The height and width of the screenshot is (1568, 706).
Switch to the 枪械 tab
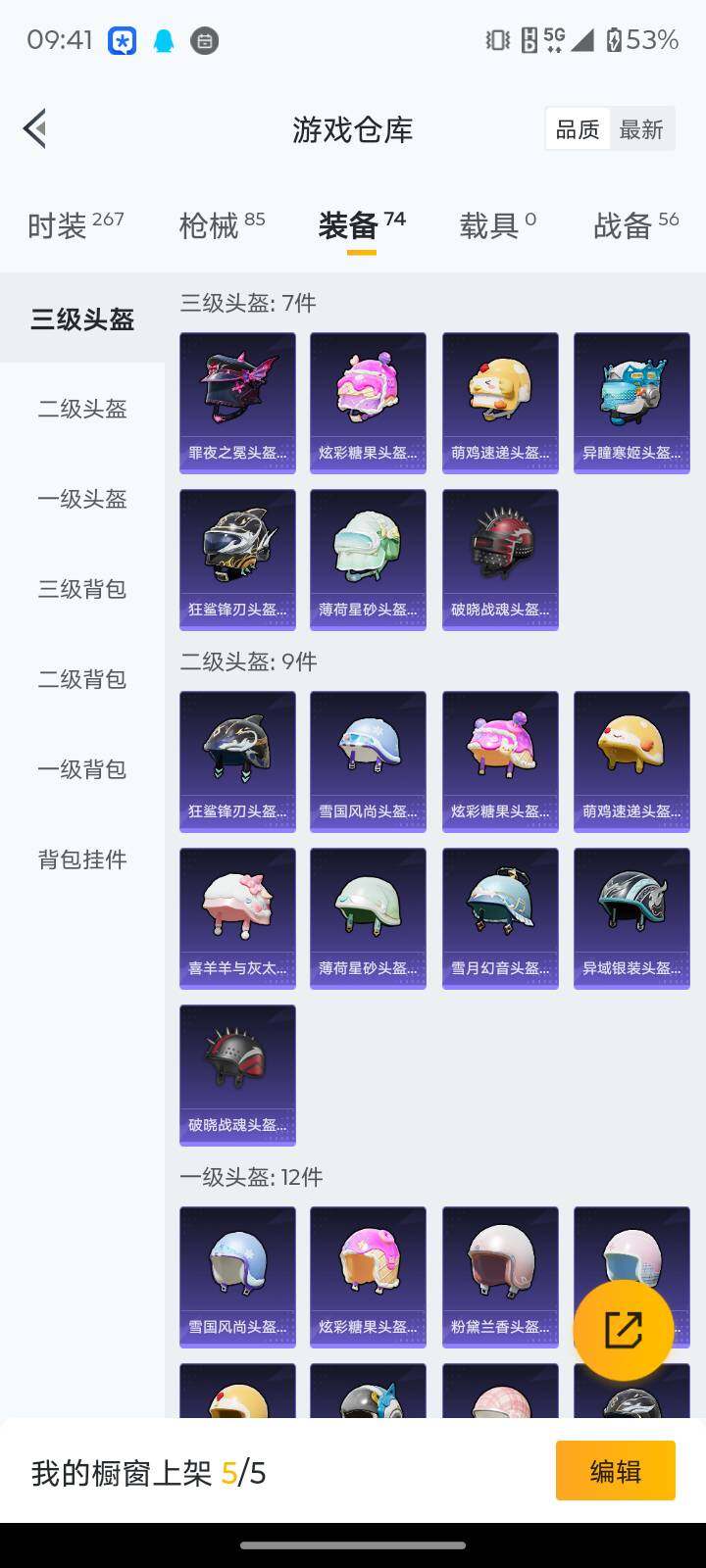pyautogui.click(x=222, y=225)
